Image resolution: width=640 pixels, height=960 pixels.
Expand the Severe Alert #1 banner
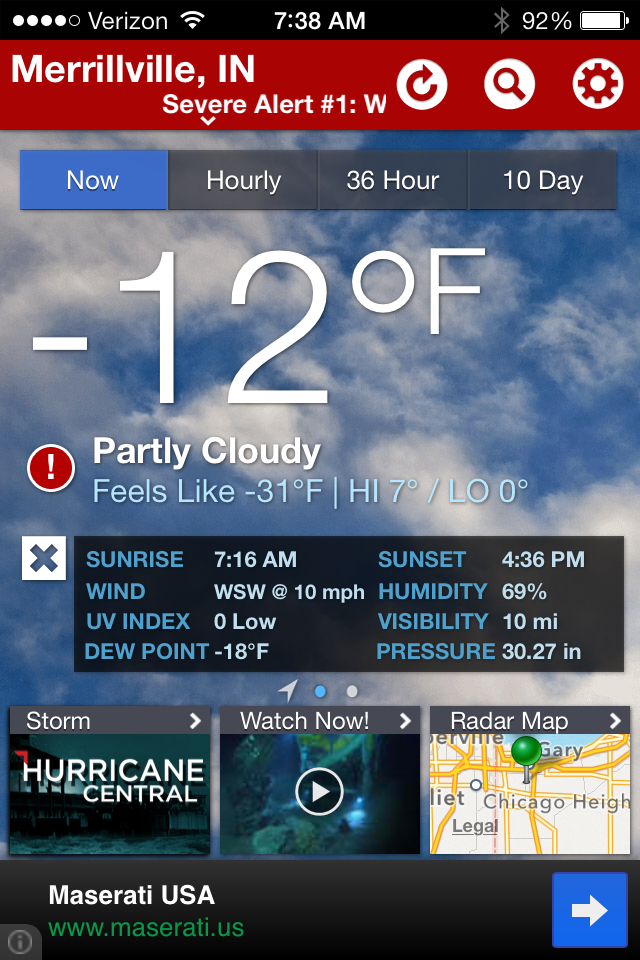(x=273, y=106)
